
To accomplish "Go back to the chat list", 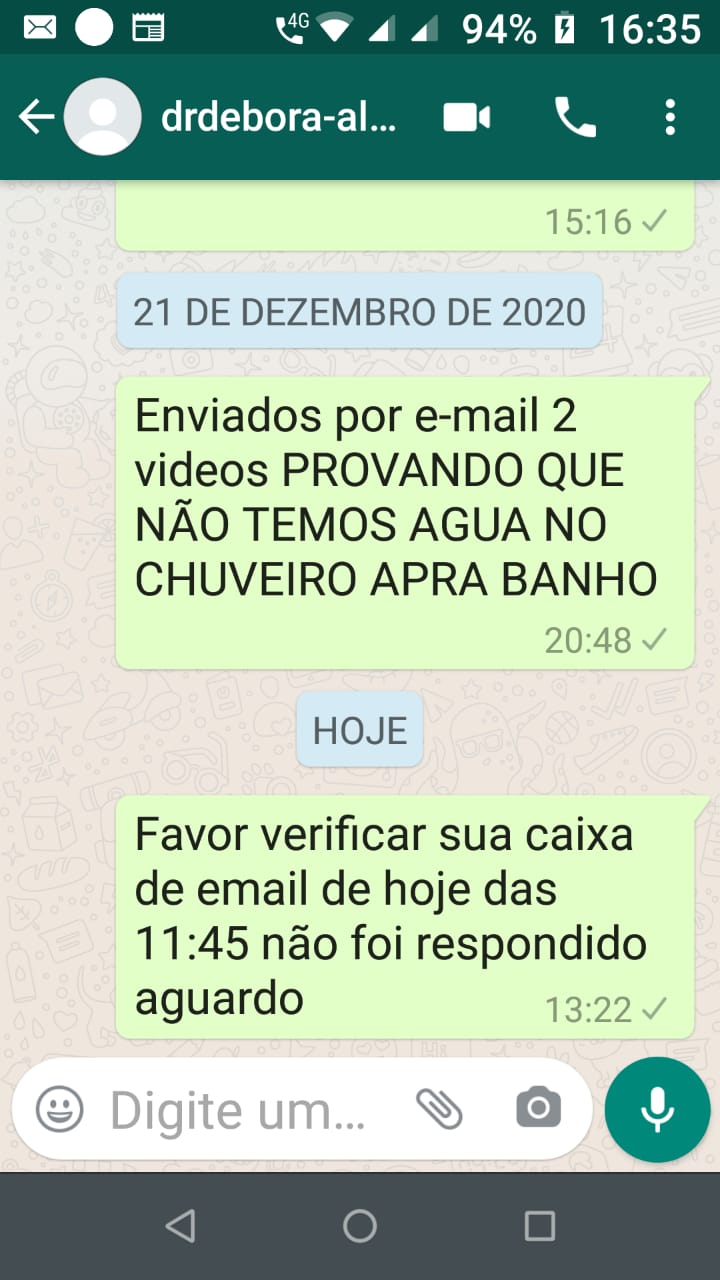I will click(x=36, y=118).
